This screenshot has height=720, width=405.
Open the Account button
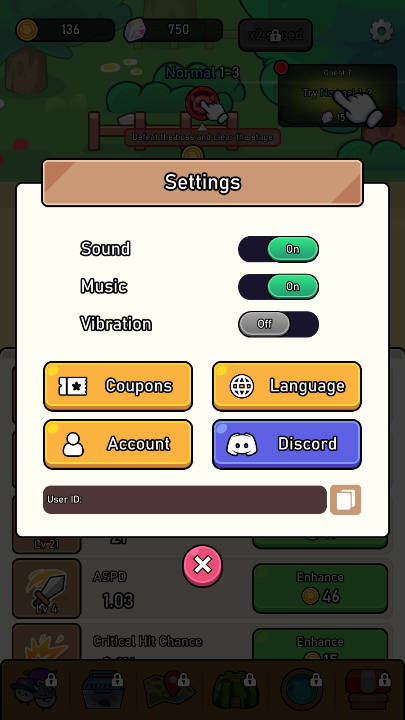[x=118, y=444]
